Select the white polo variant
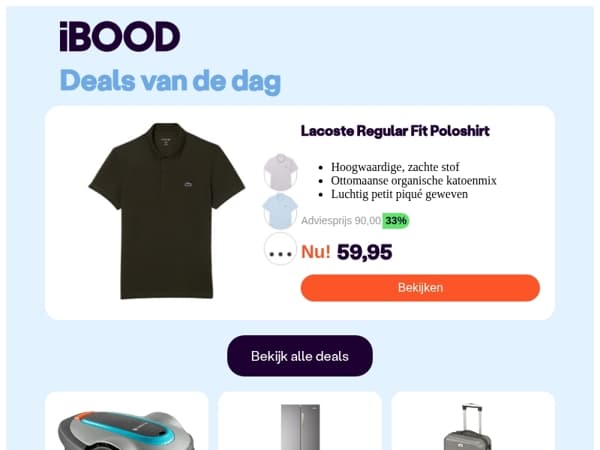This screenshot has width=600, height=450. coord(280,172)
